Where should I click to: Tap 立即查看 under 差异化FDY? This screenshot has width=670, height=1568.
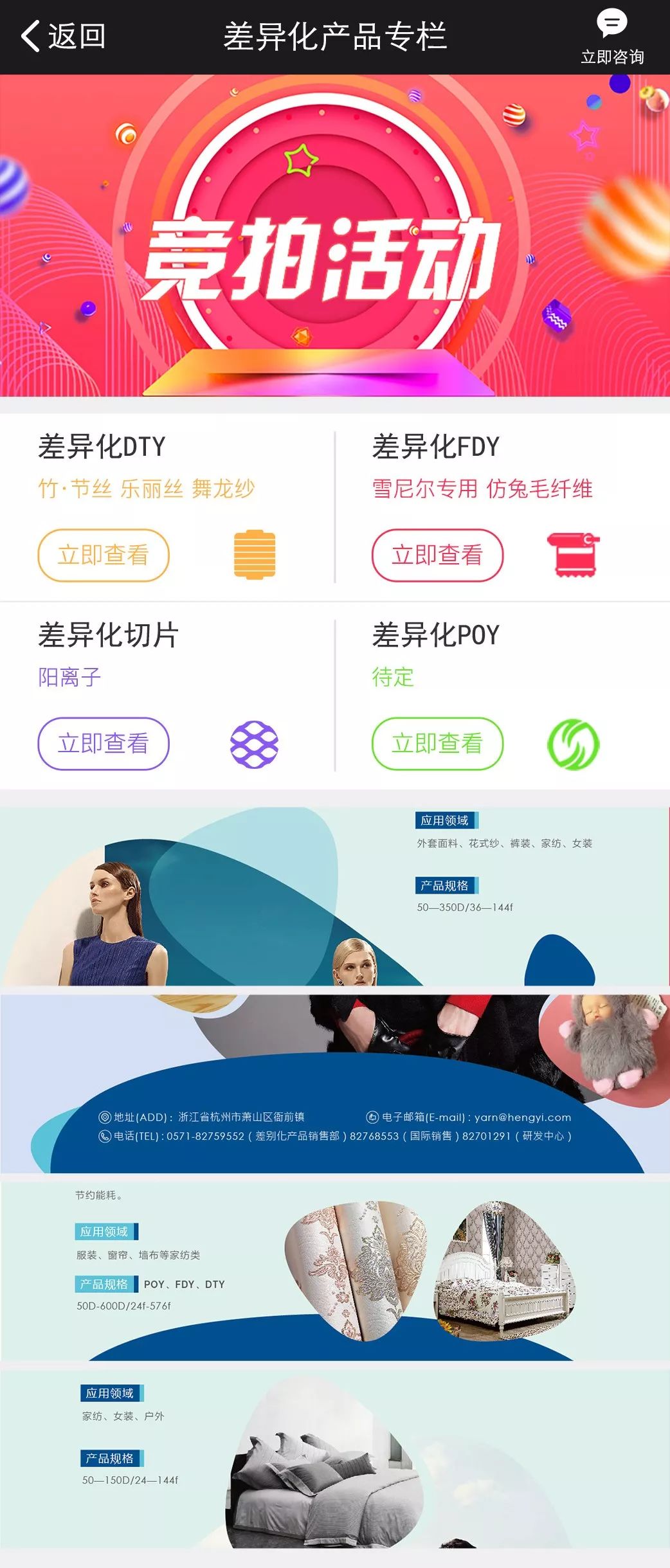(x=437, y=555)
